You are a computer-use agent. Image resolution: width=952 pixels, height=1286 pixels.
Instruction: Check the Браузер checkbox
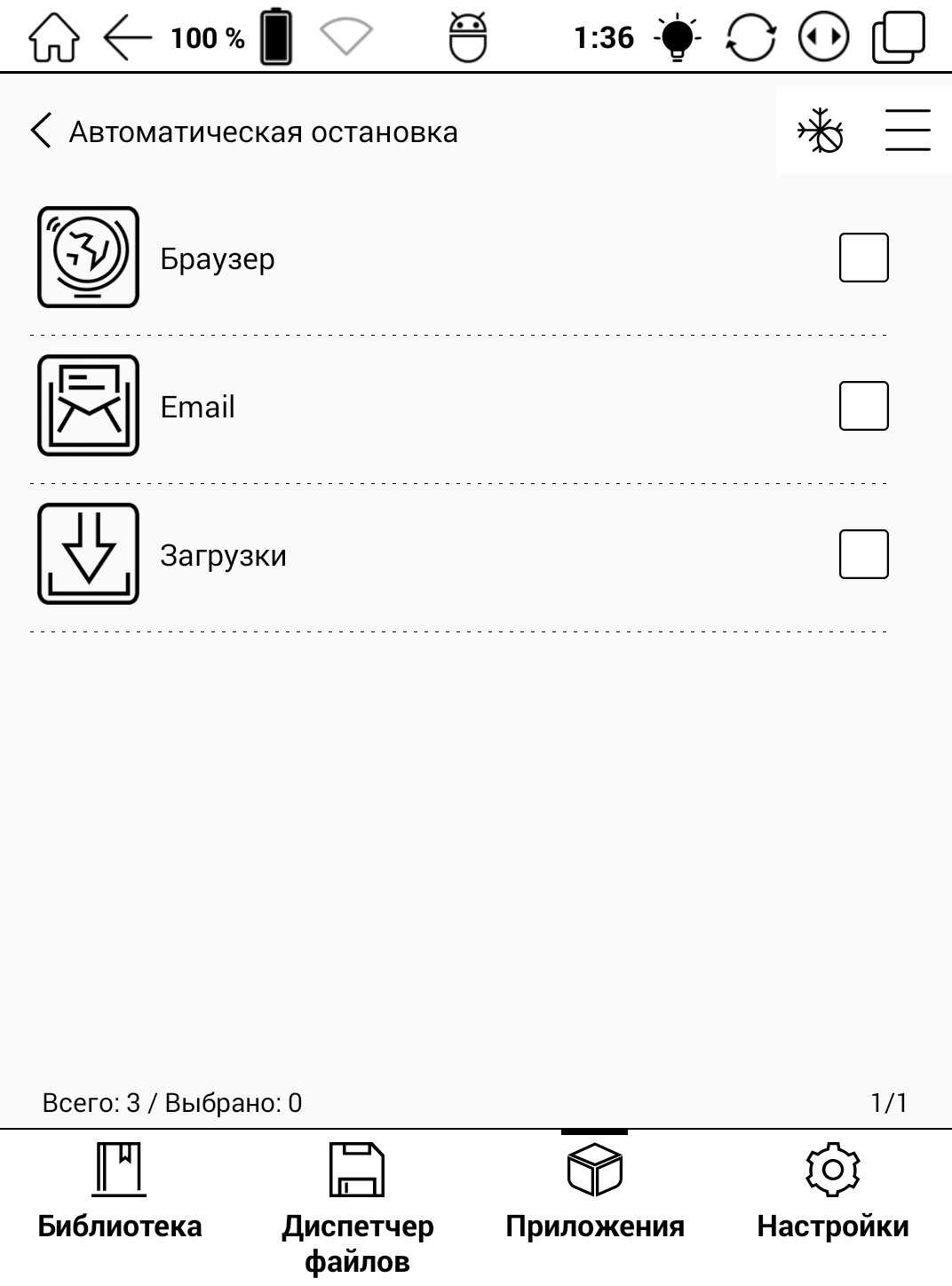(x=863, y=258)
